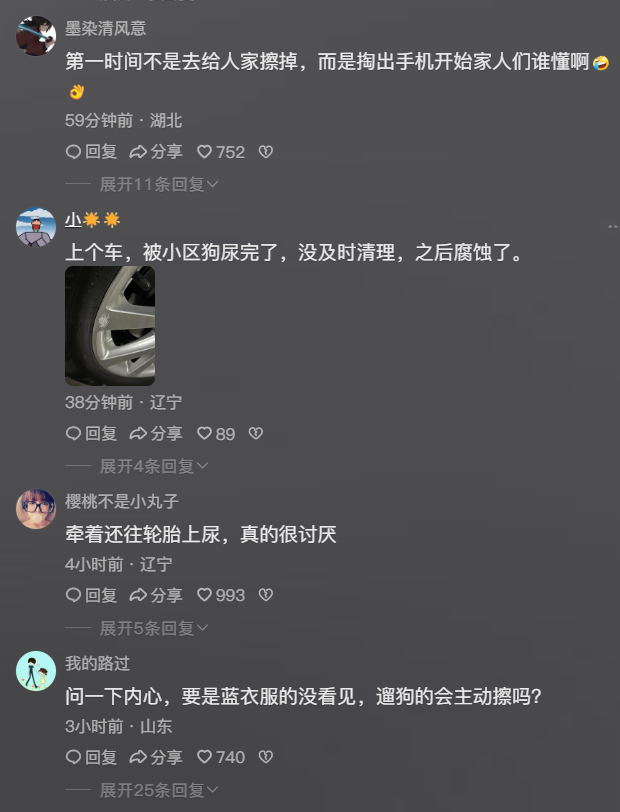
Task: Reply to the comment about 小区狗尿
Action: pos(91,434)
